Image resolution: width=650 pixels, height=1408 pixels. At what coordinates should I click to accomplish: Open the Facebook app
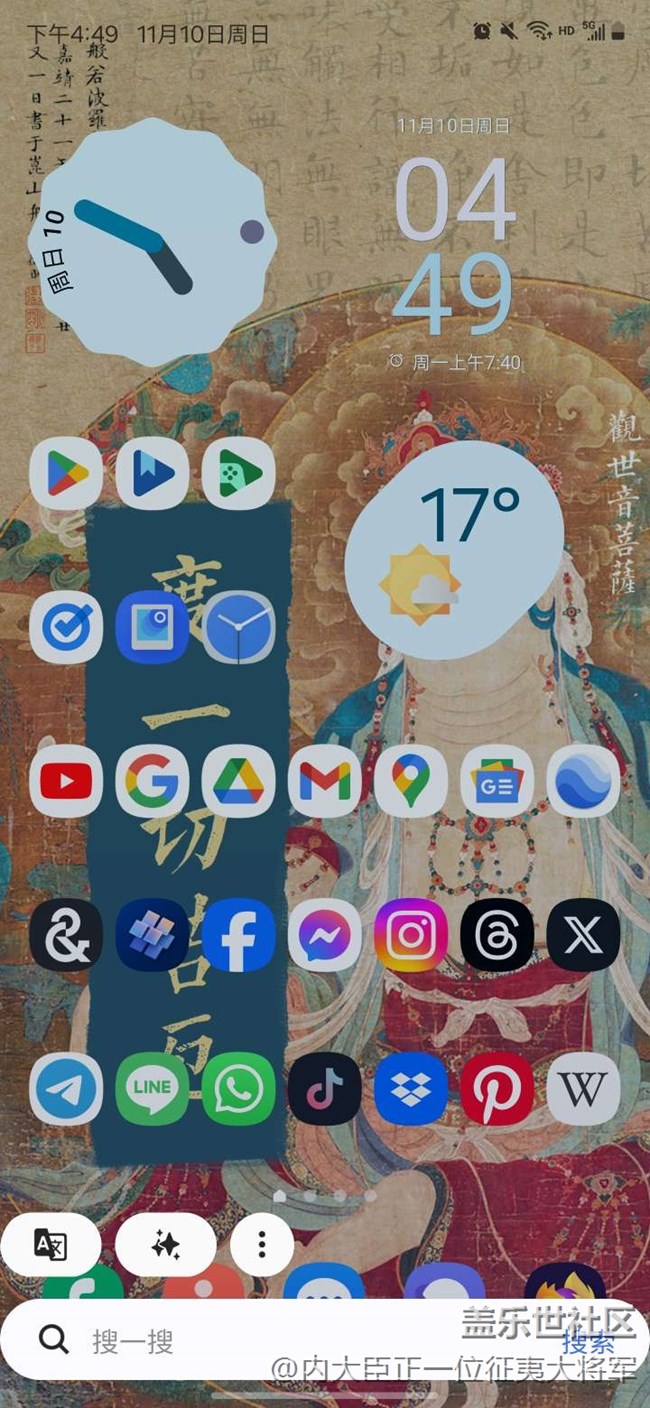click(238, 935)
